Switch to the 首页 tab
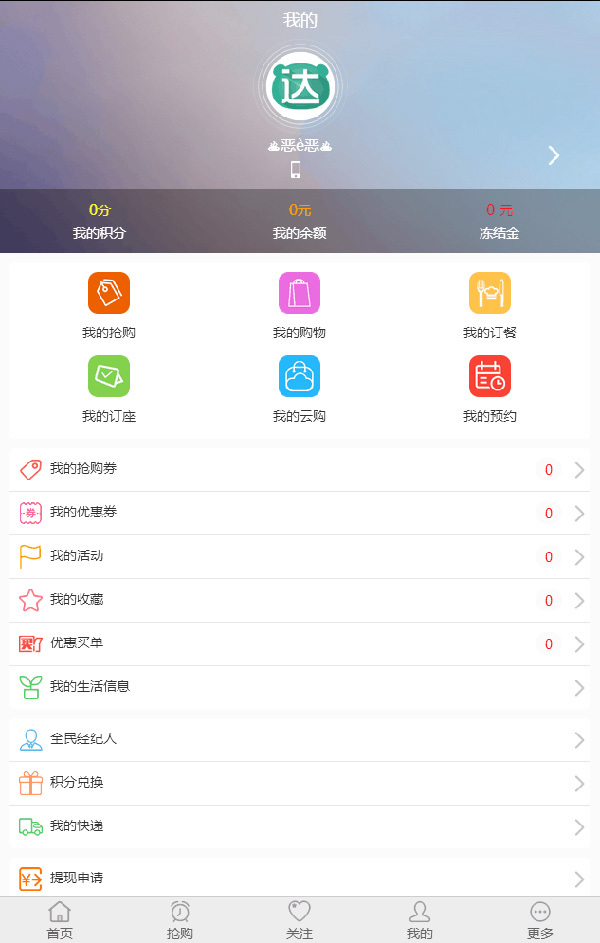 click(60, 920)
